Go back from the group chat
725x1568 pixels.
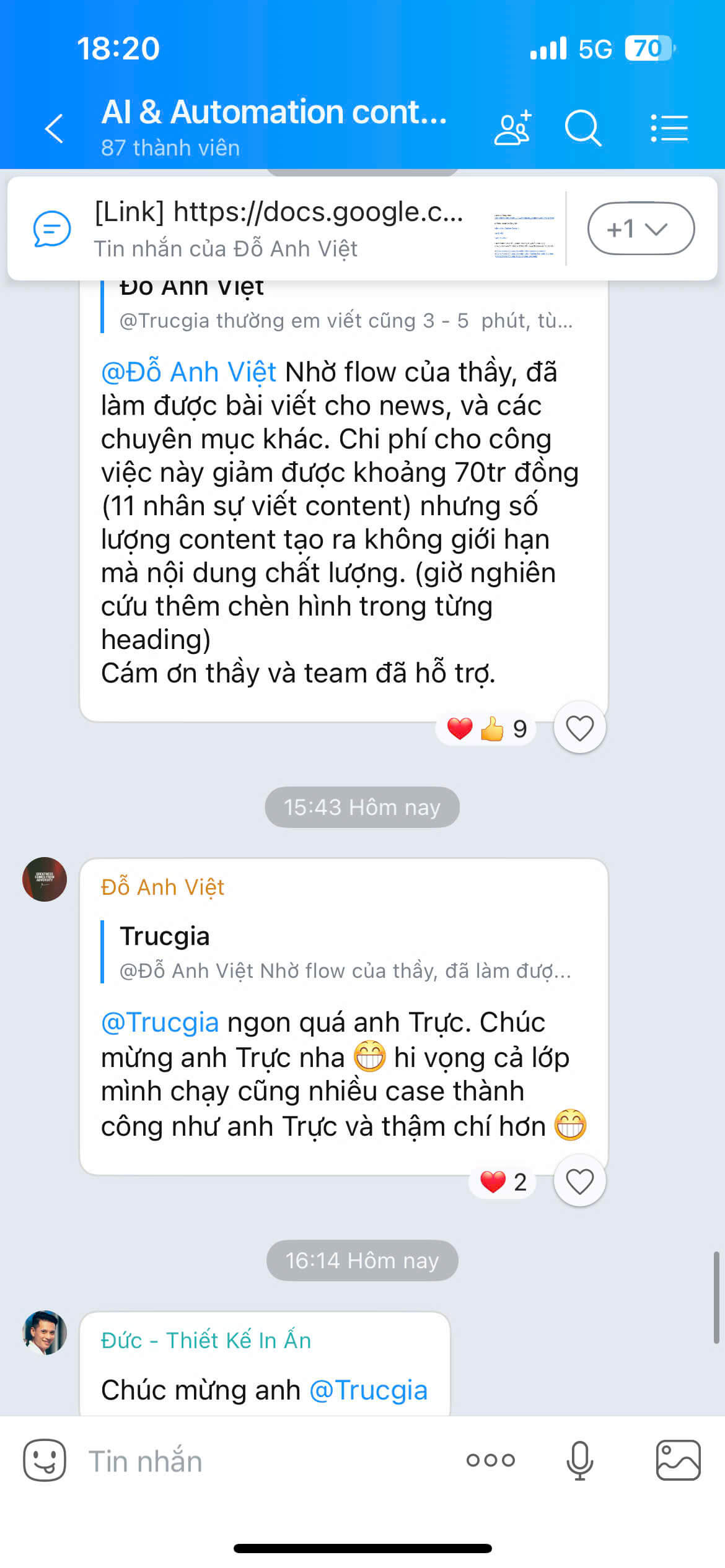(55, 128)
